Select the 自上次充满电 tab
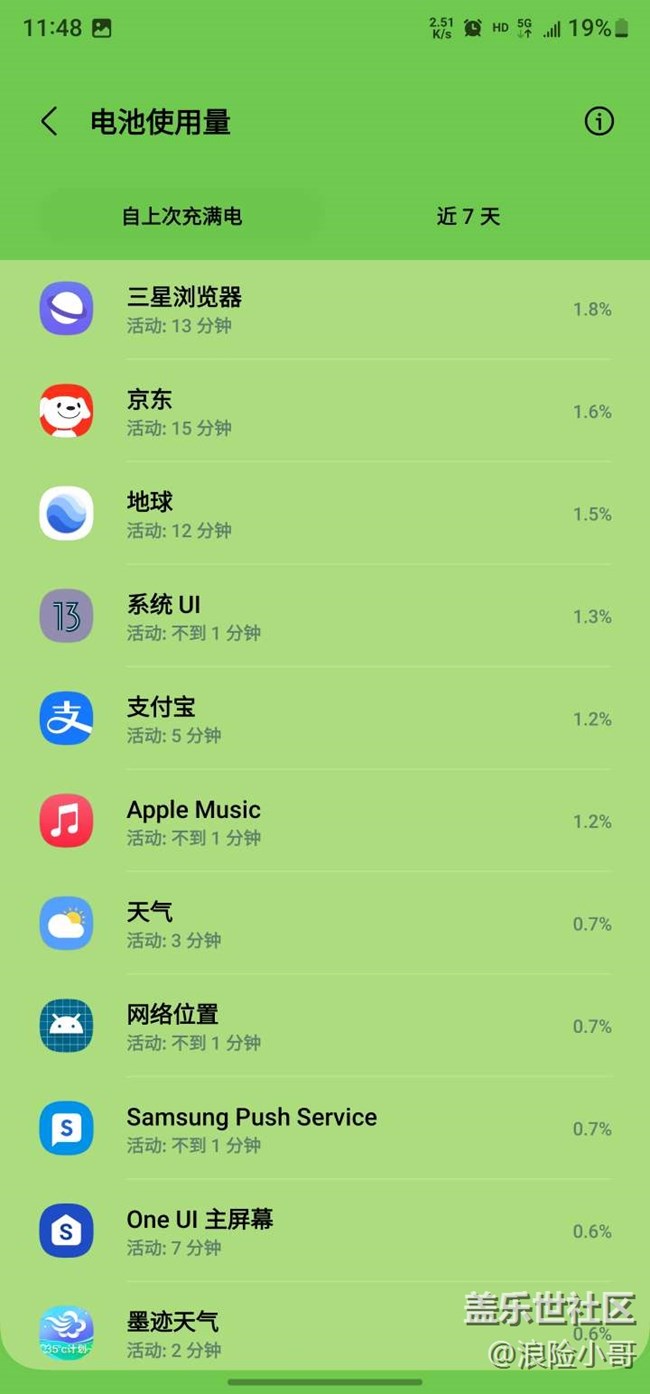650x1394 pixels. [x=182, y=216]
